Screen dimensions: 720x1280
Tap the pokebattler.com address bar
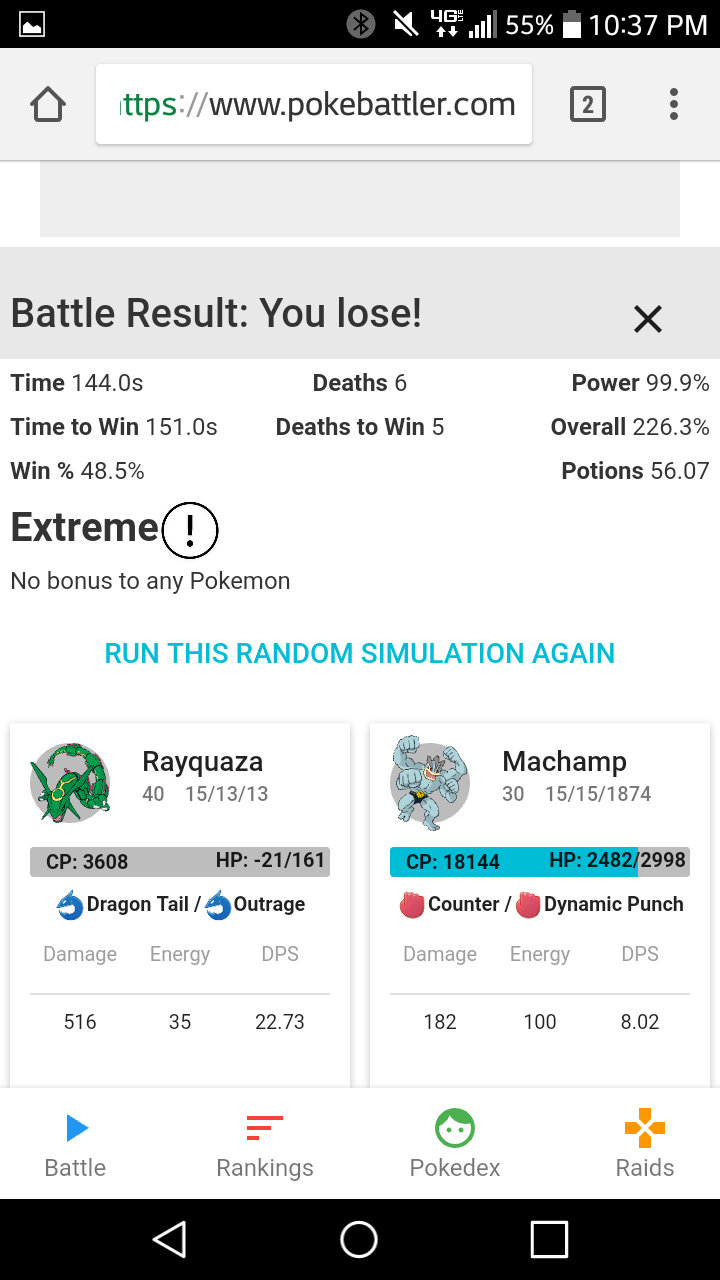[x=314, y=104]
